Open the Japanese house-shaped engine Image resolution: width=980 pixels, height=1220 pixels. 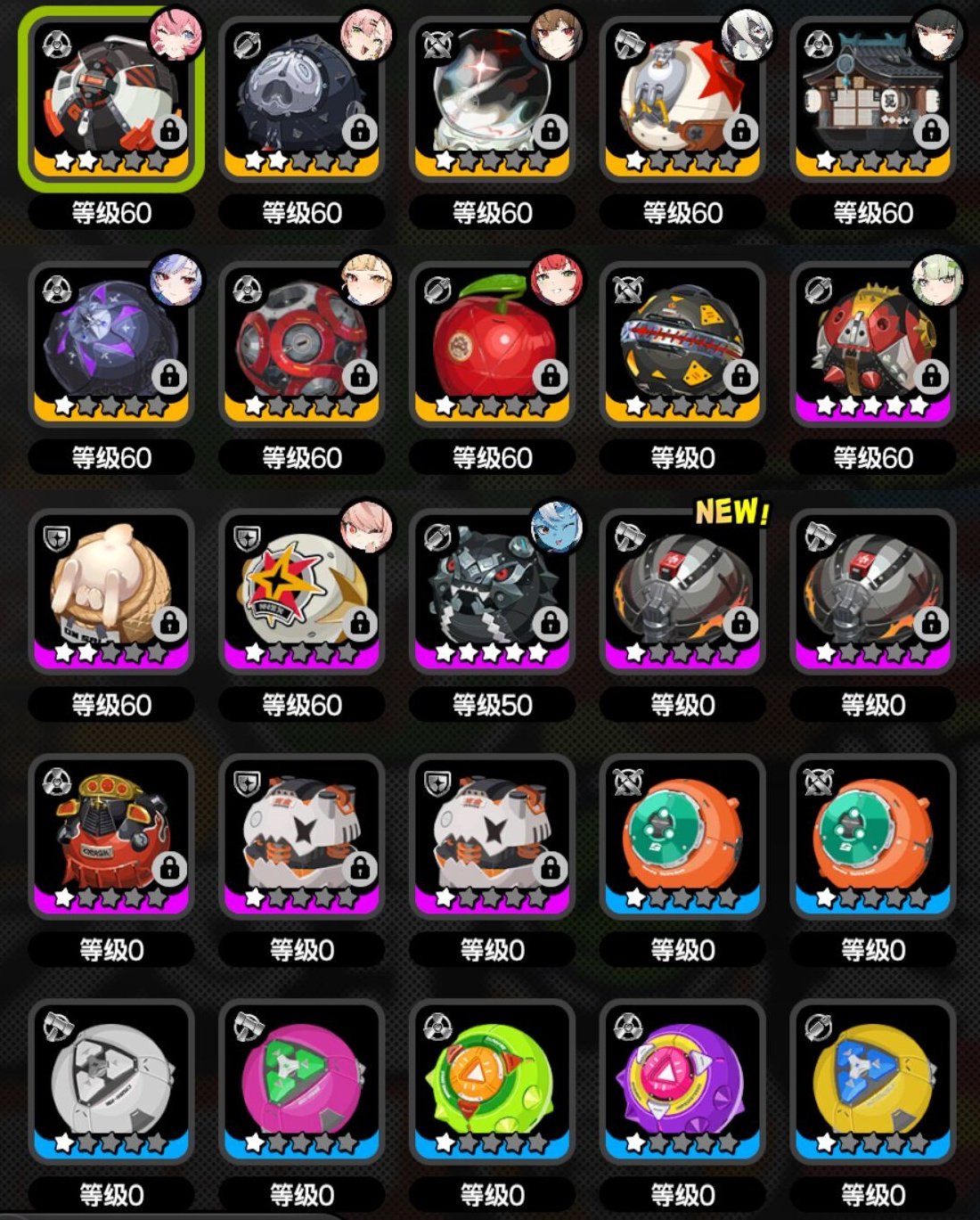tap(873, 98)
